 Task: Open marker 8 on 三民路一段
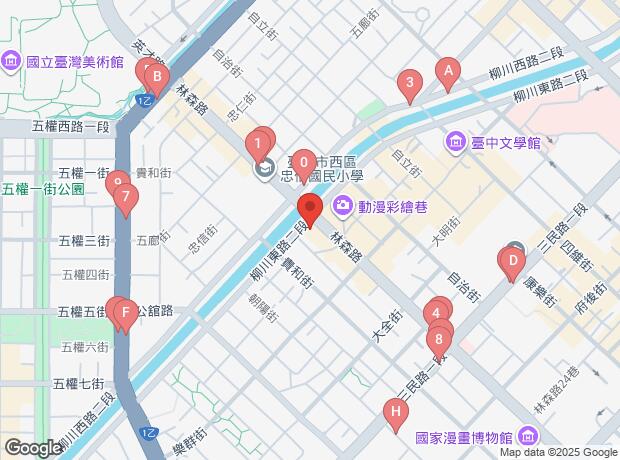439,341
